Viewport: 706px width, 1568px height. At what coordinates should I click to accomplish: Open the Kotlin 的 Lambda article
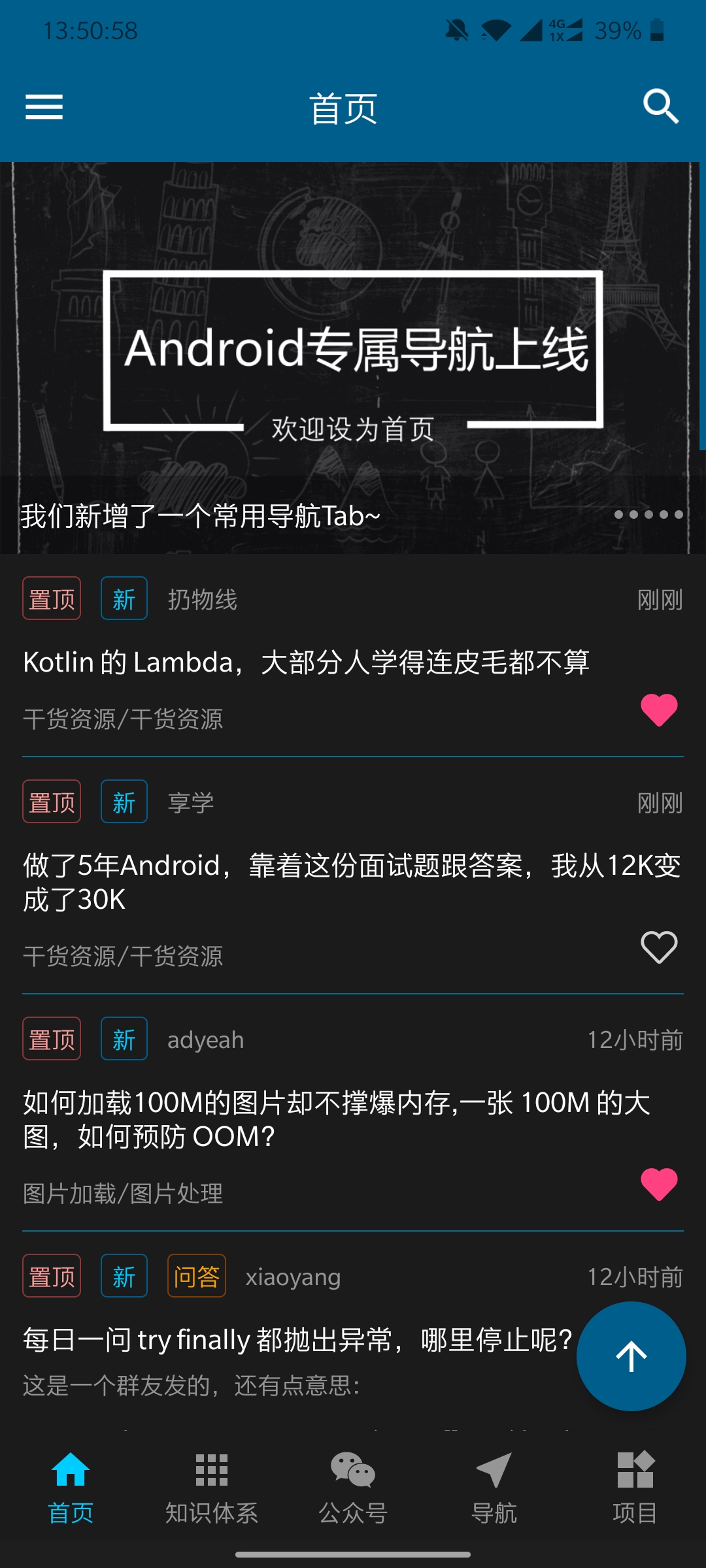(306, 662)
